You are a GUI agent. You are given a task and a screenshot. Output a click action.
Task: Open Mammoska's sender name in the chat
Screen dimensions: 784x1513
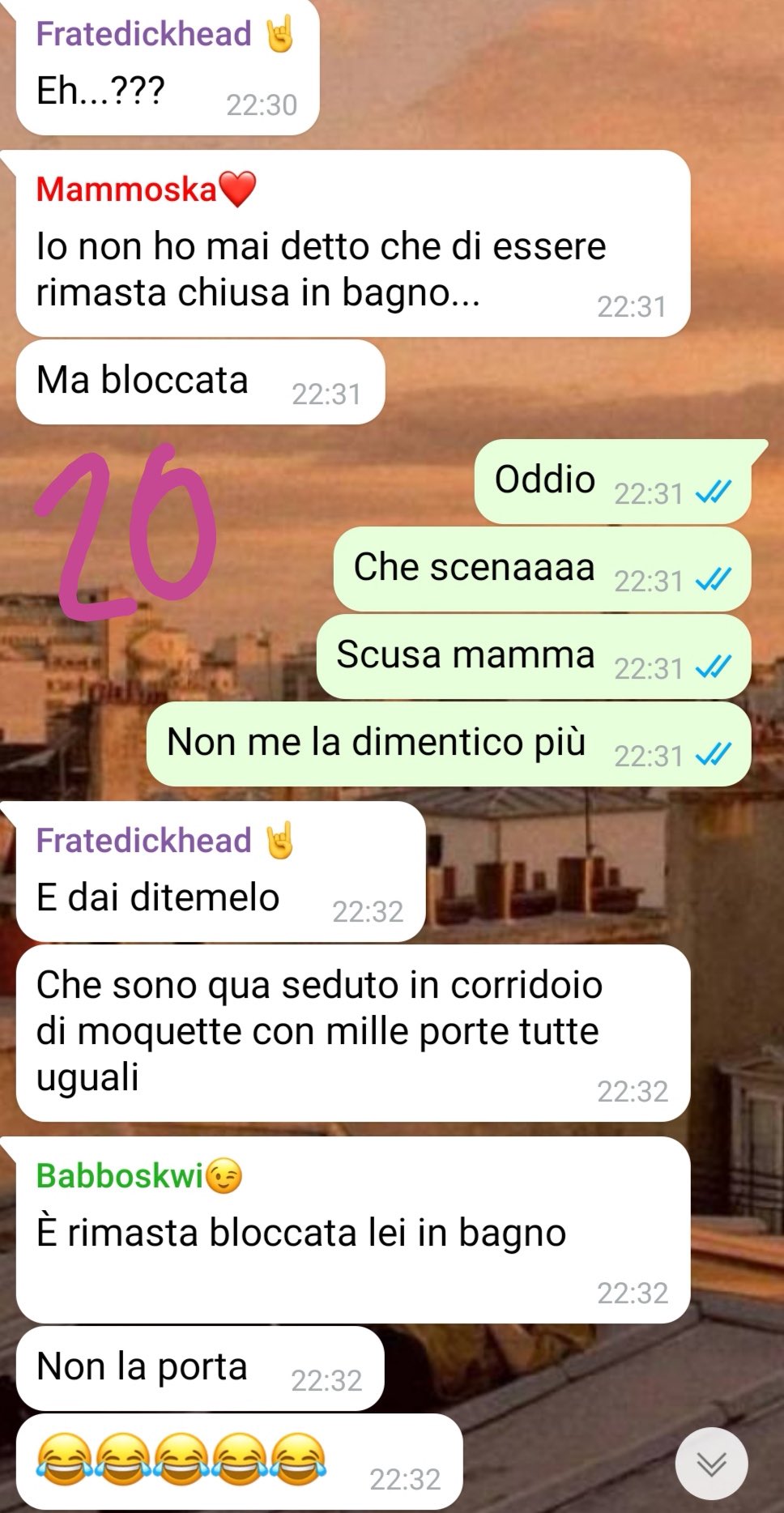click(x=146, y=190)
